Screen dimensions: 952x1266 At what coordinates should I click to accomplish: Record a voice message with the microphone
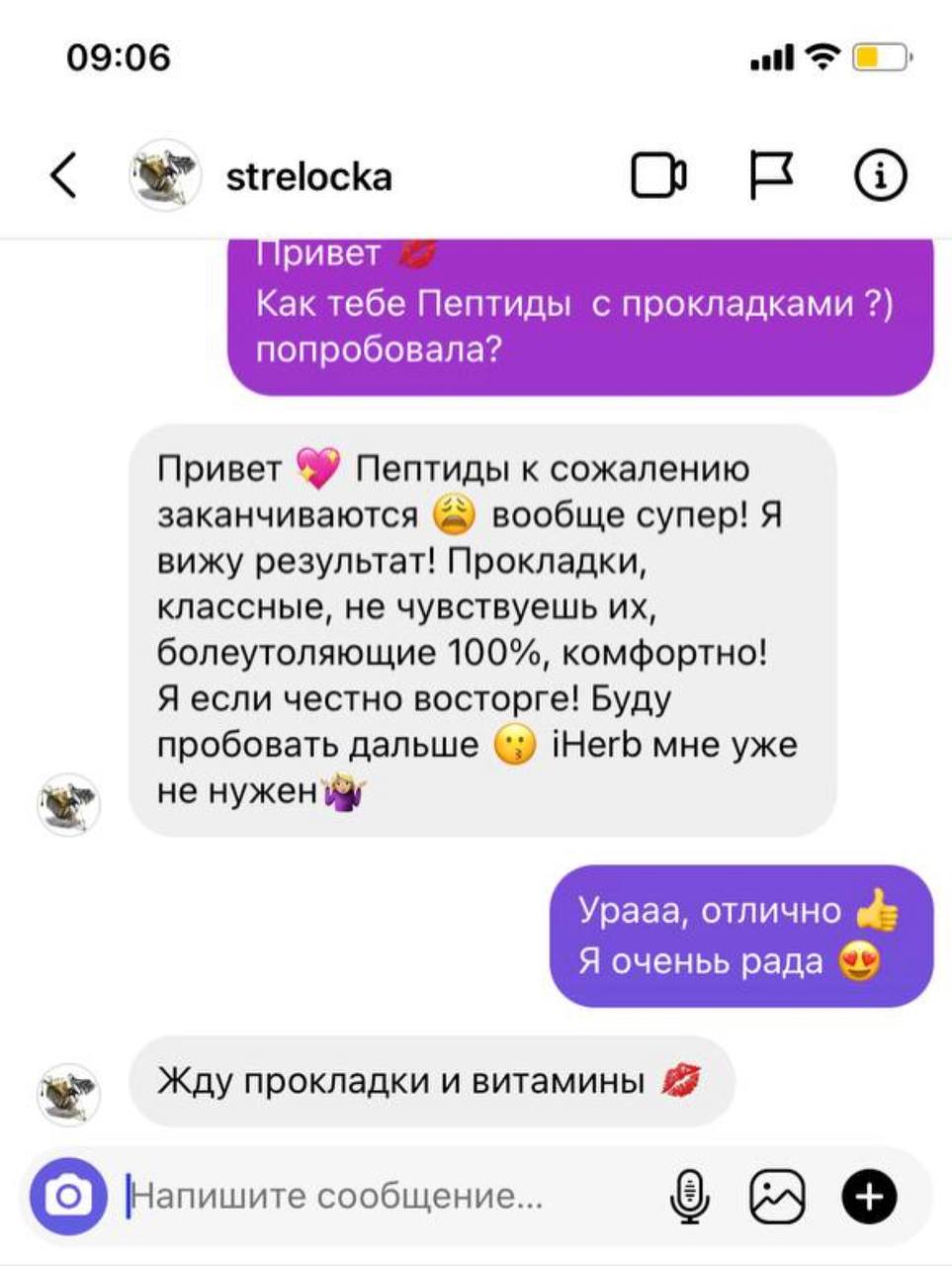pyautogui.click(x=689, y=1197)
